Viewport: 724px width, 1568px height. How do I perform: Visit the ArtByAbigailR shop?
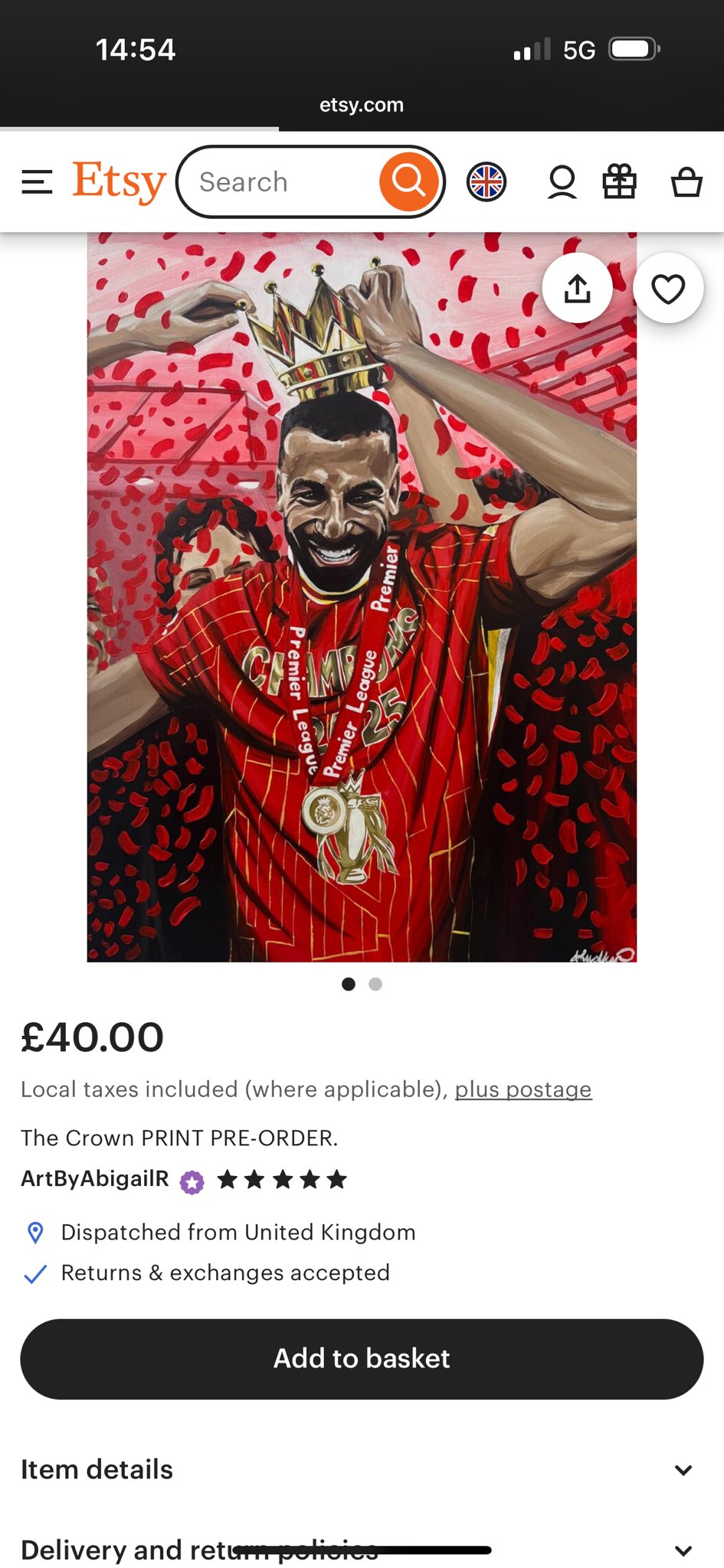[95, 1178]
